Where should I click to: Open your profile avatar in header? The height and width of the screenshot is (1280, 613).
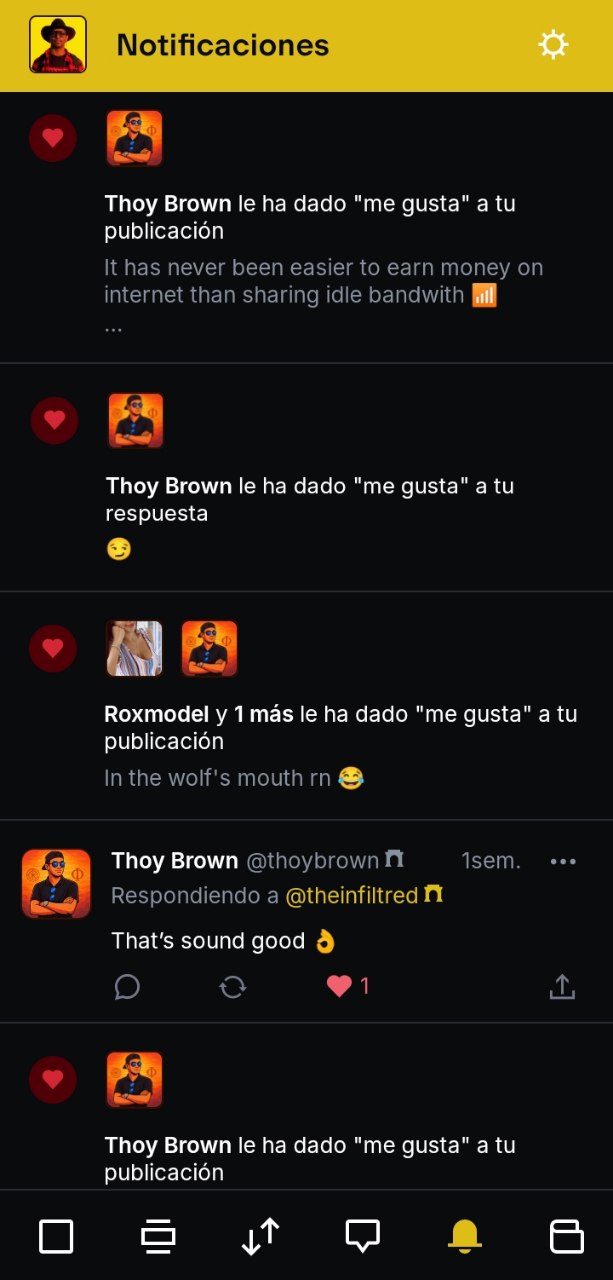point(58,45)
